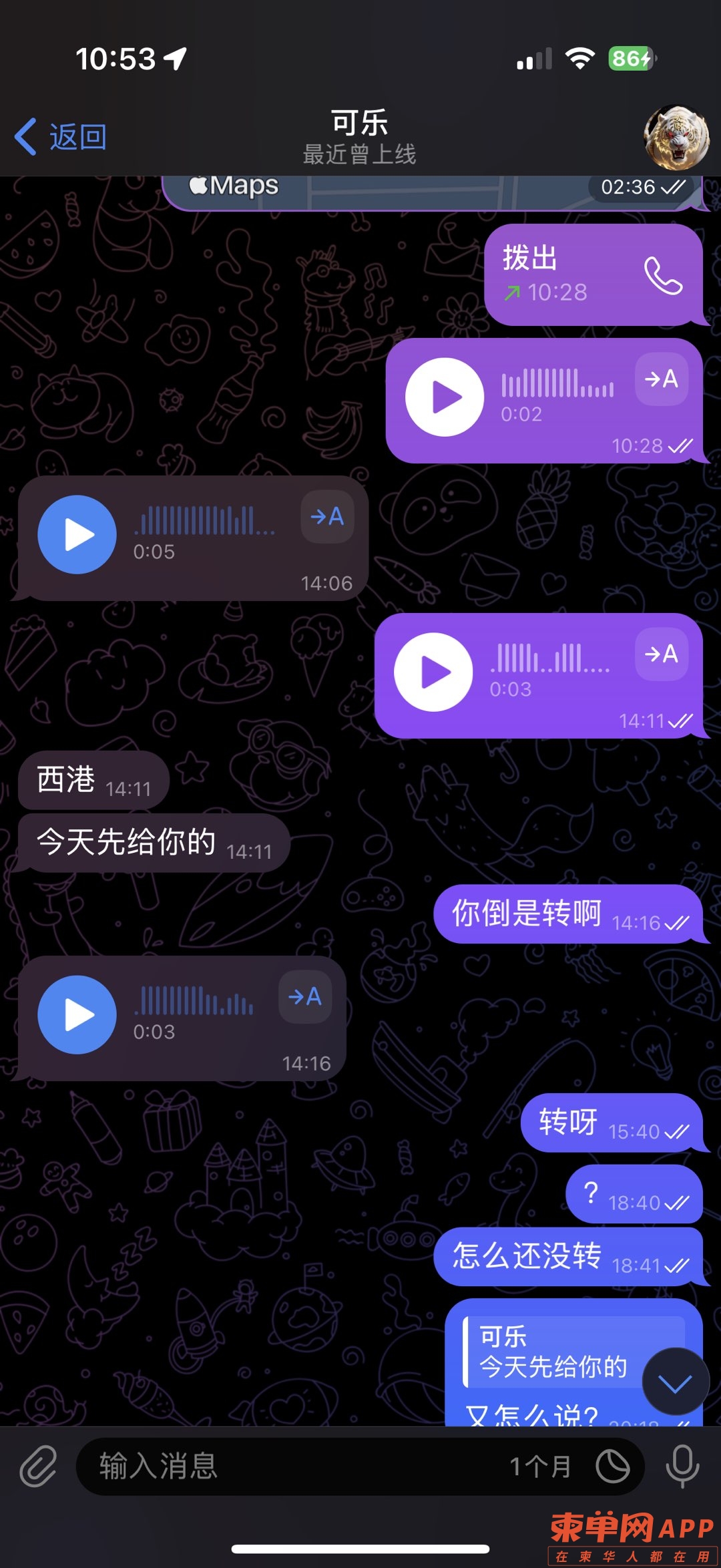Play the 0:03 voice message received at 14:16
This screenshot has width=721, height=1568.
[x=77, y=1015]
